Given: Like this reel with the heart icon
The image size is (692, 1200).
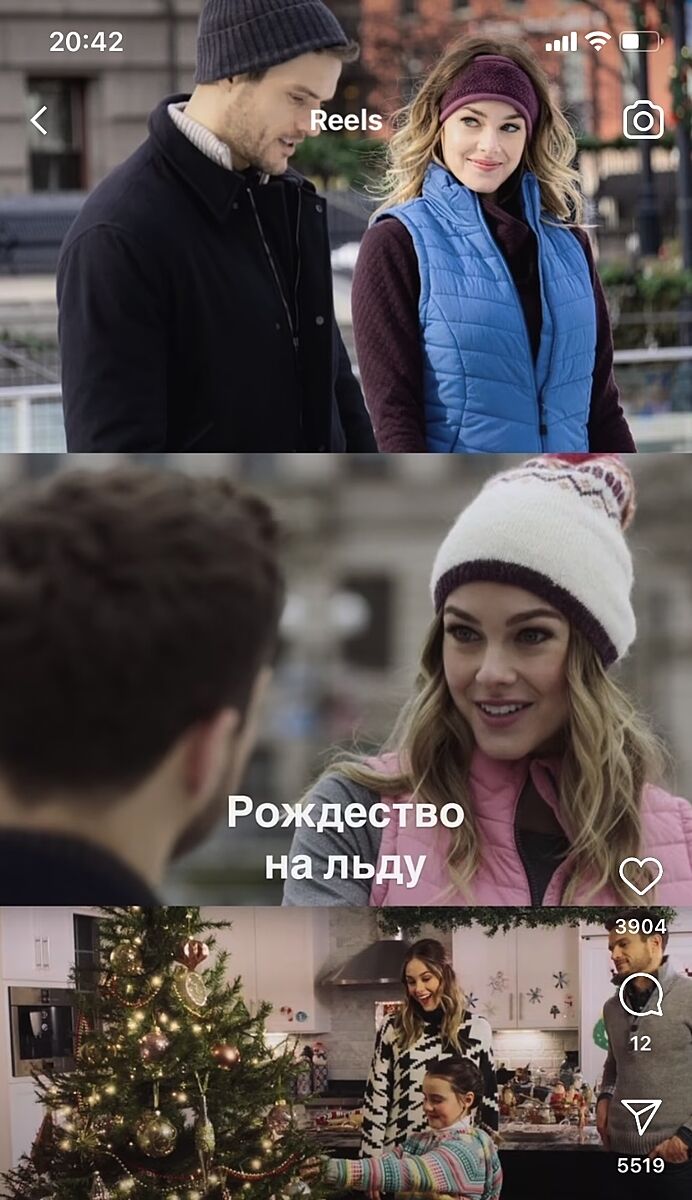Looking at the screenshot, I should [x=640, y=877].
